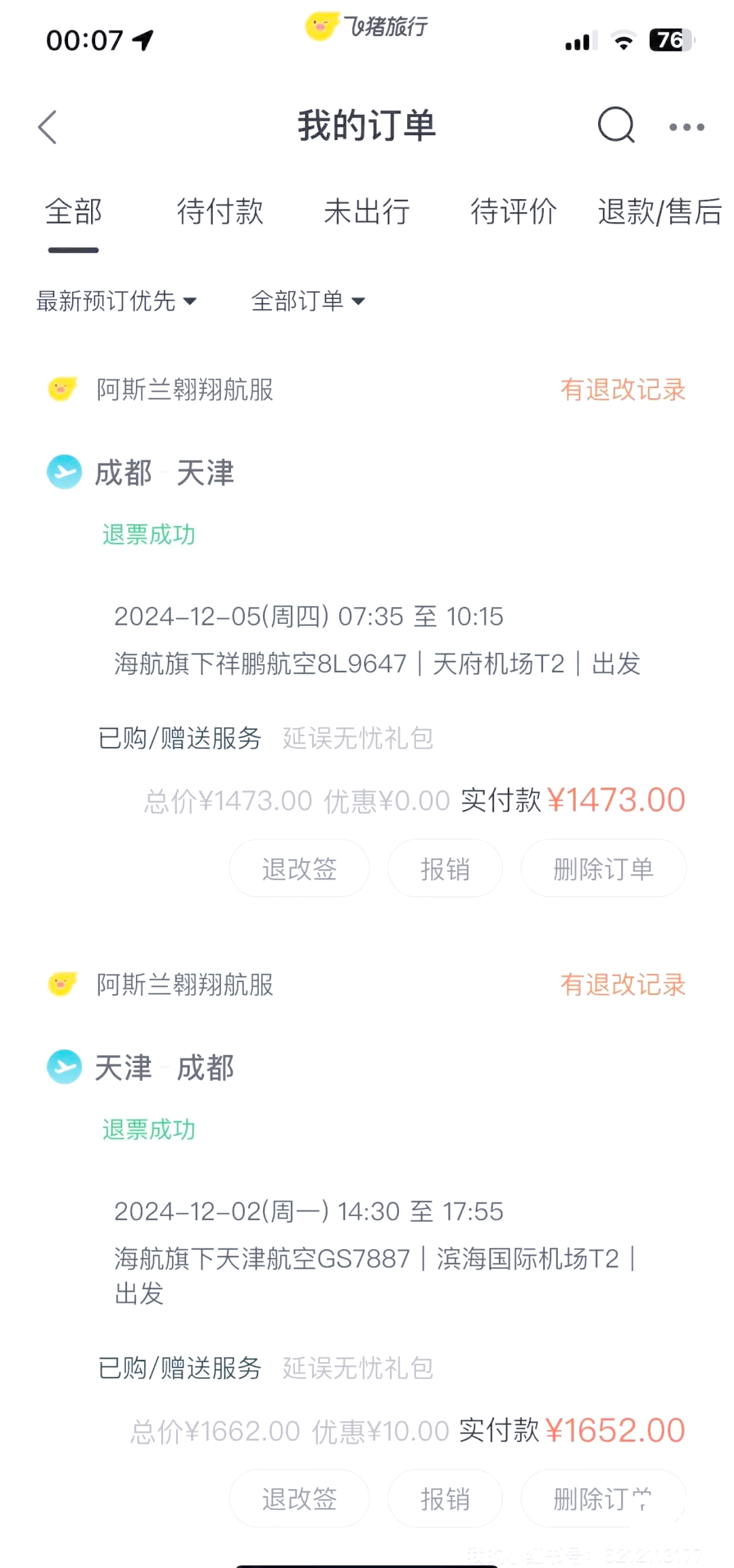The image size is (734, 1568).
Task: Switch to the 待付款 tab
Action: click(220, 211)
